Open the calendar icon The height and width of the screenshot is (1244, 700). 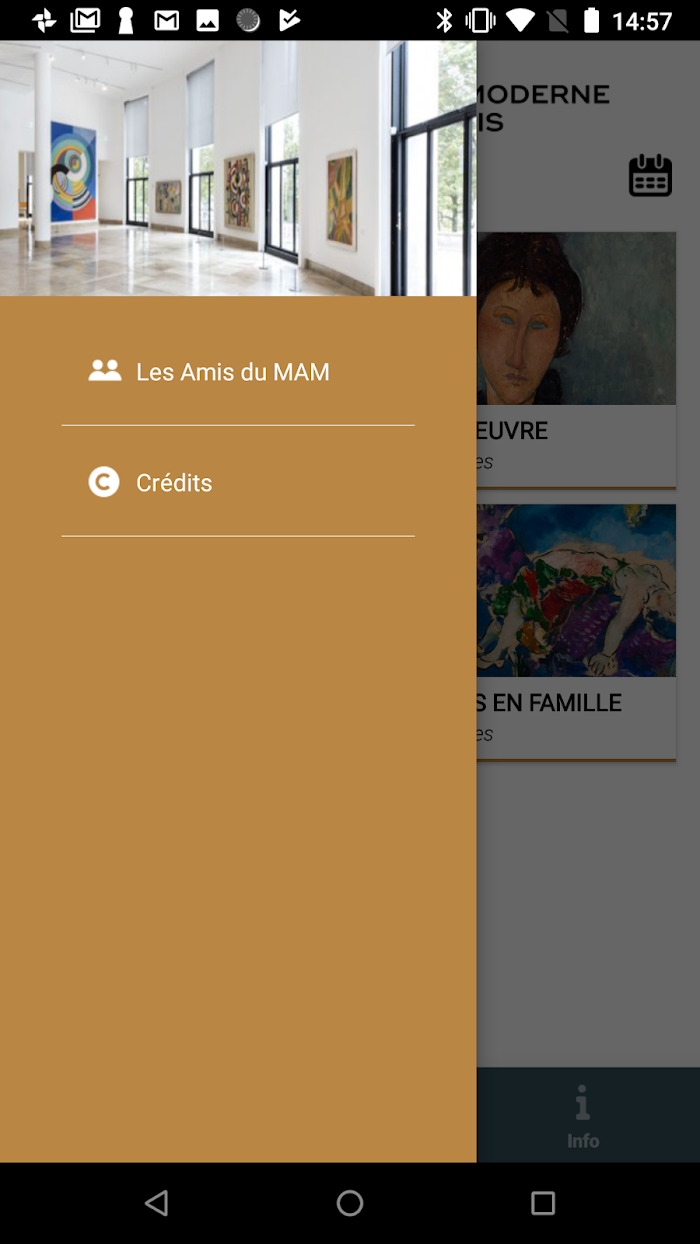tap(650, 175)
